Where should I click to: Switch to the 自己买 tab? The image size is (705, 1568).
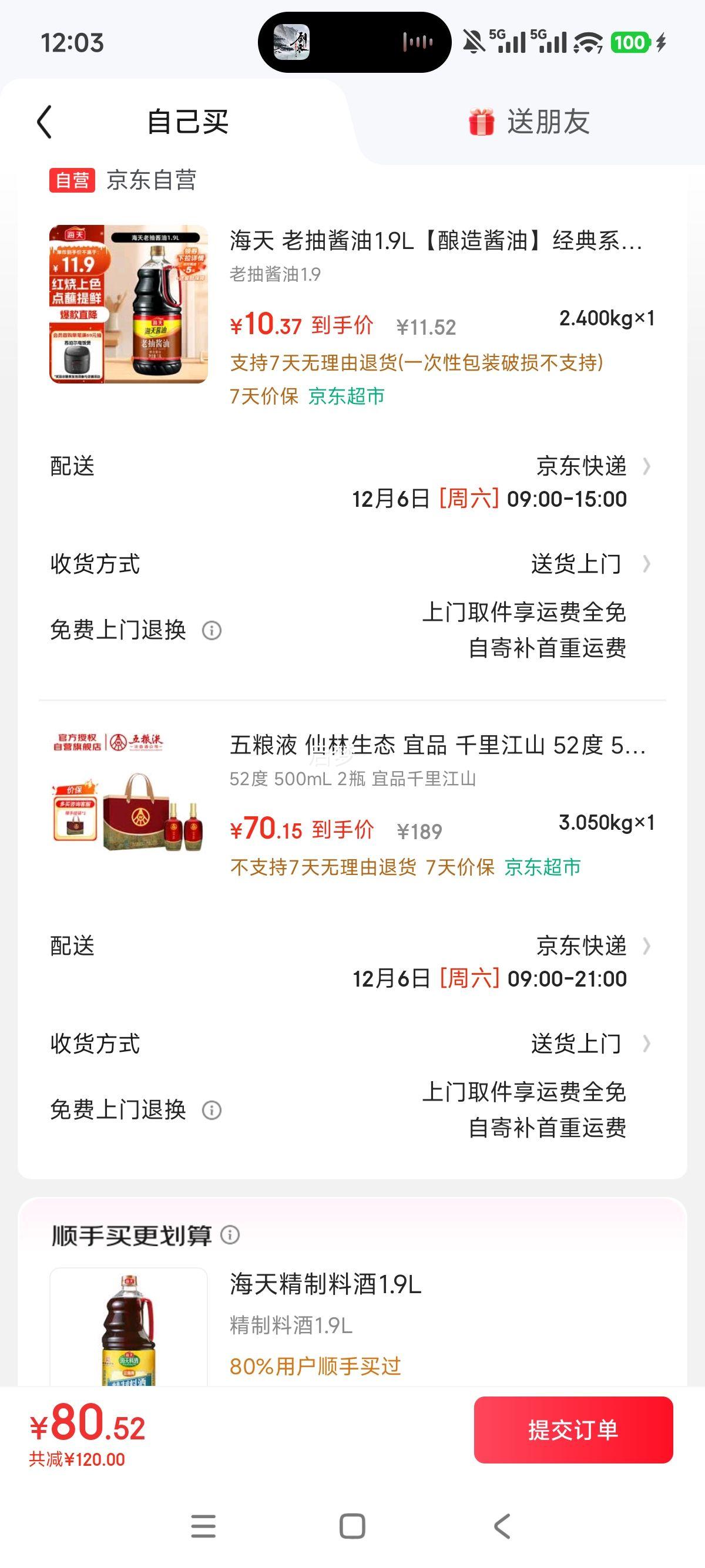(186, 122)
